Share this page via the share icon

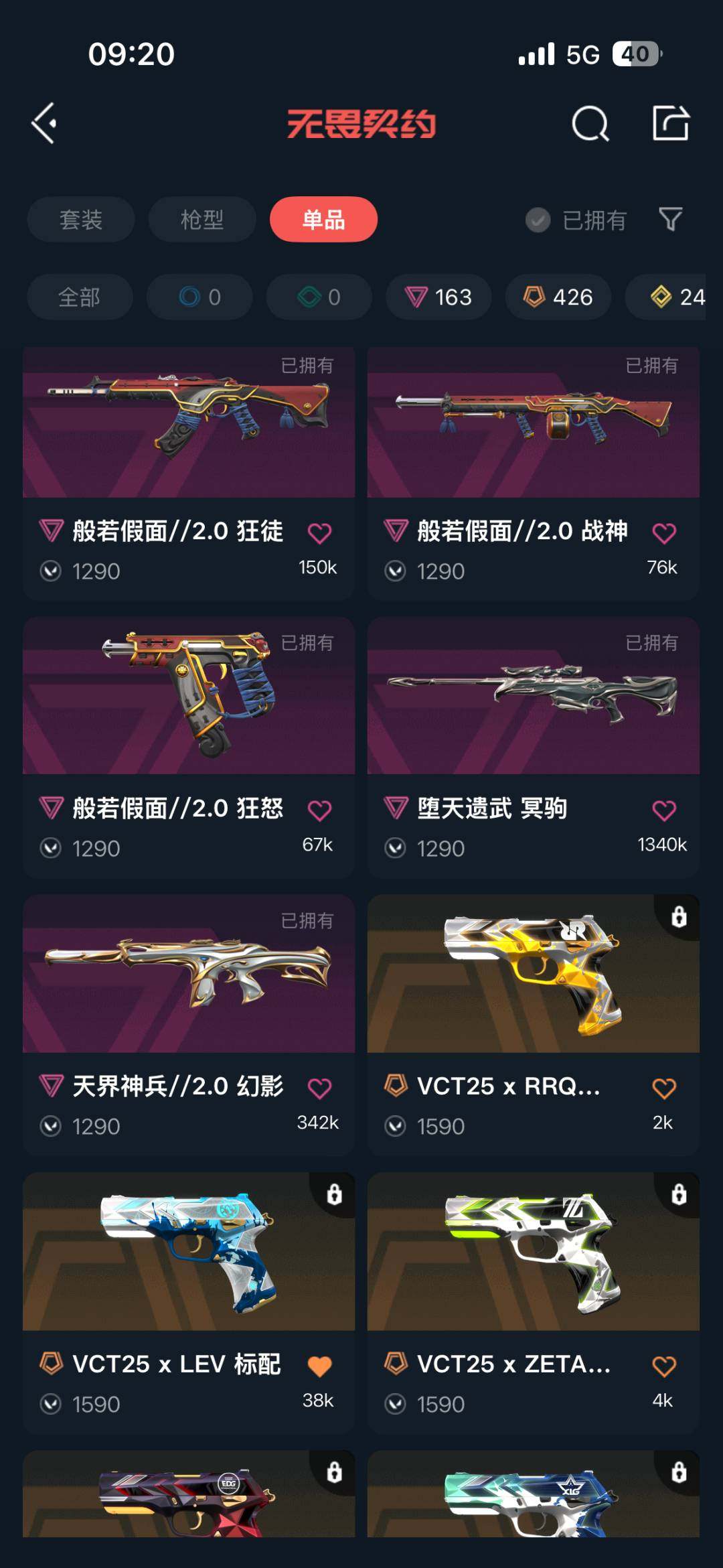pos(671,123)
